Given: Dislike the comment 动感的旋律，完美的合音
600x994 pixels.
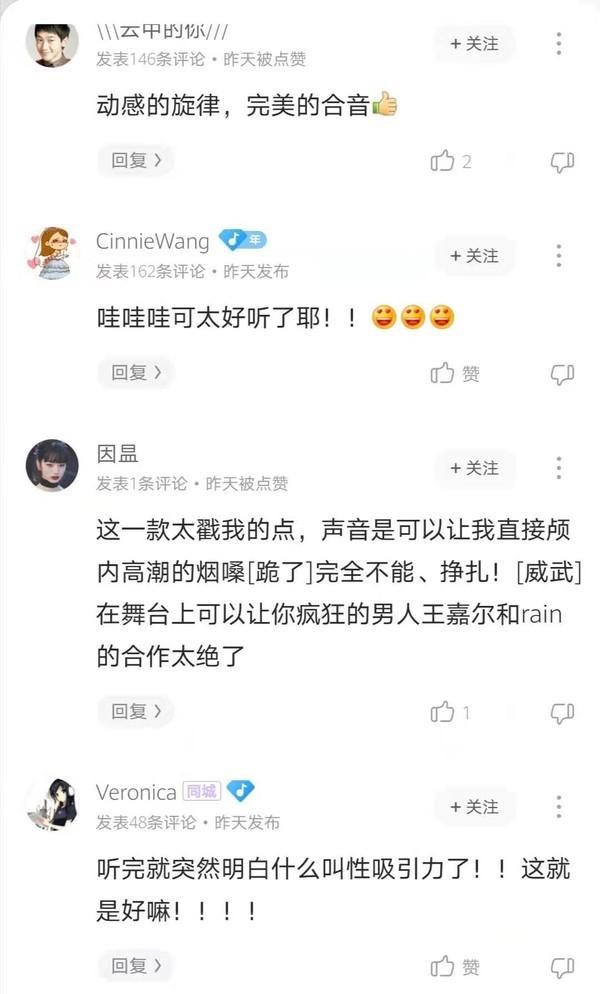Looking at the screenshot, I should point(562,162).
